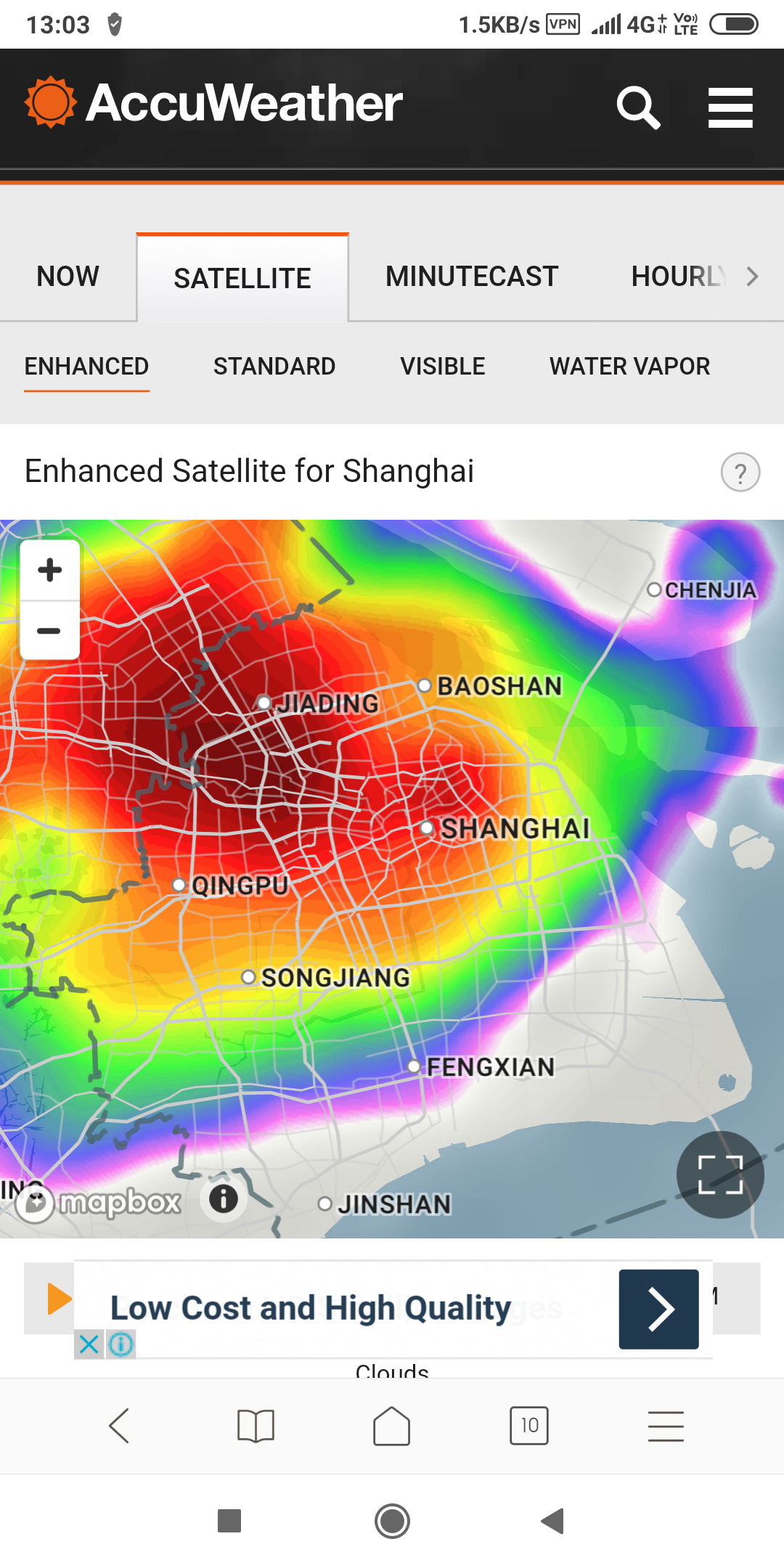Switch to the MinuteCast tab

pyautogui.click(x=472, y=277)
